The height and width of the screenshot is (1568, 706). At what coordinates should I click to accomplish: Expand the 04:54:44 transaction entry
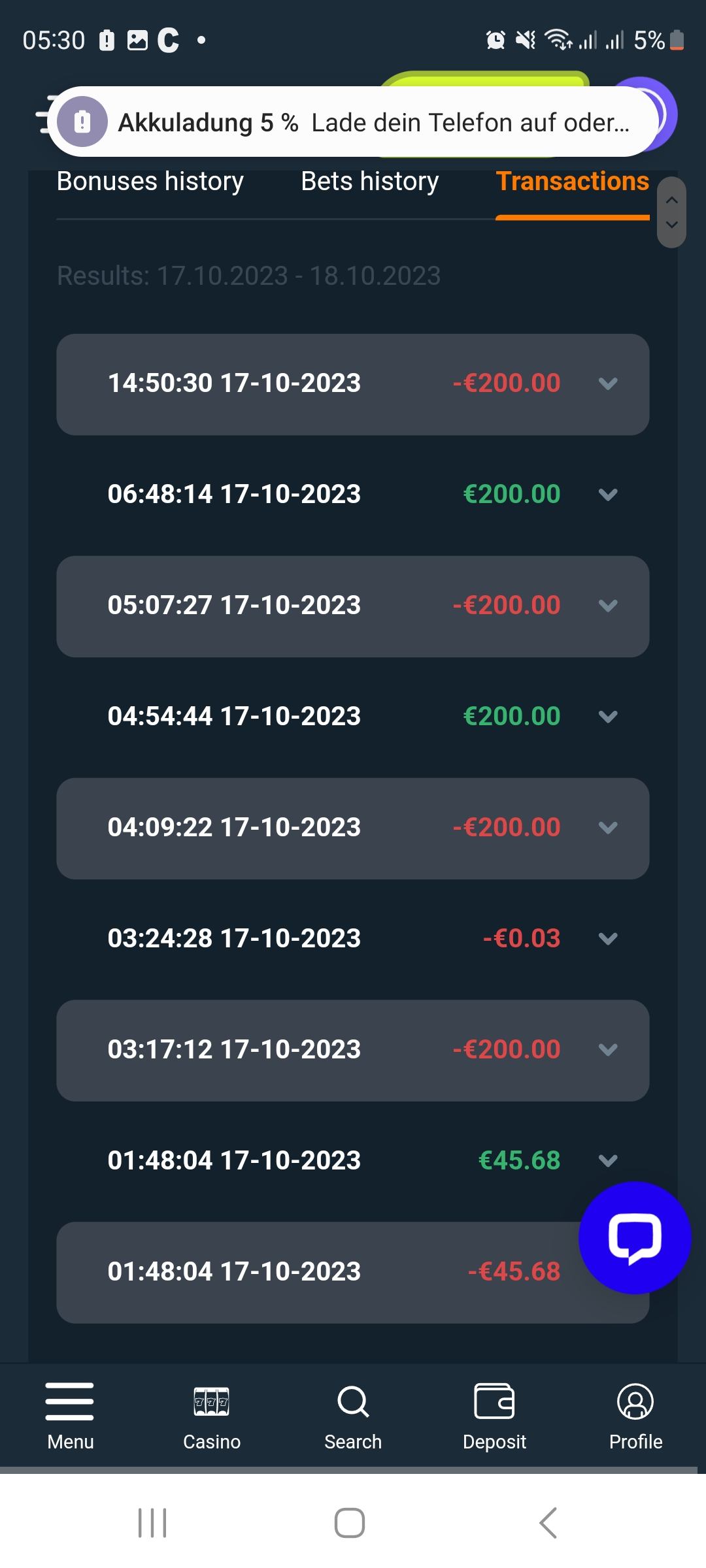(x=608, y=717)
